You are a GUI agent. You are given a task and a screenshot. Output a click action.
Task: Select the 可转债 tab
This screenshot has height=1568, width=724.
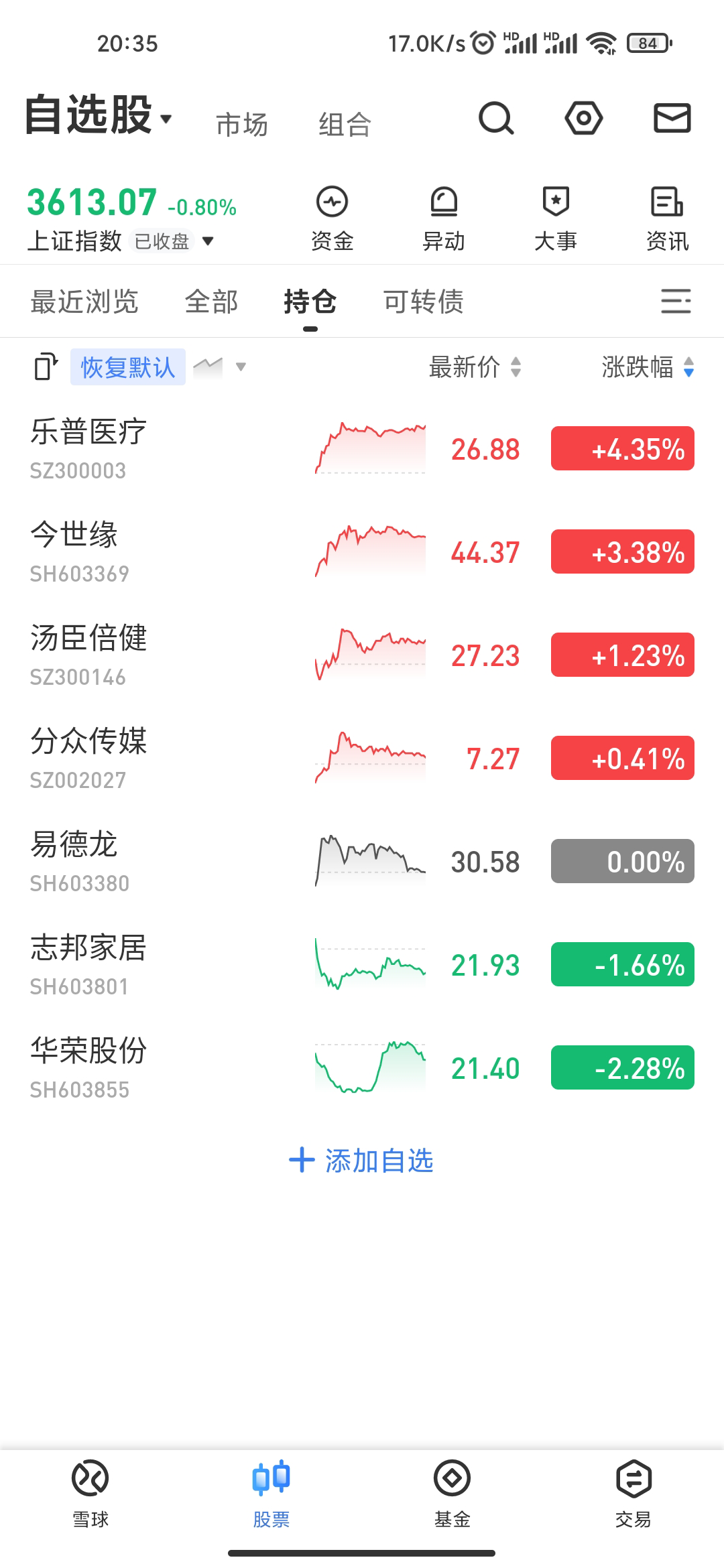pyautogui.click(x=423, y=302)
